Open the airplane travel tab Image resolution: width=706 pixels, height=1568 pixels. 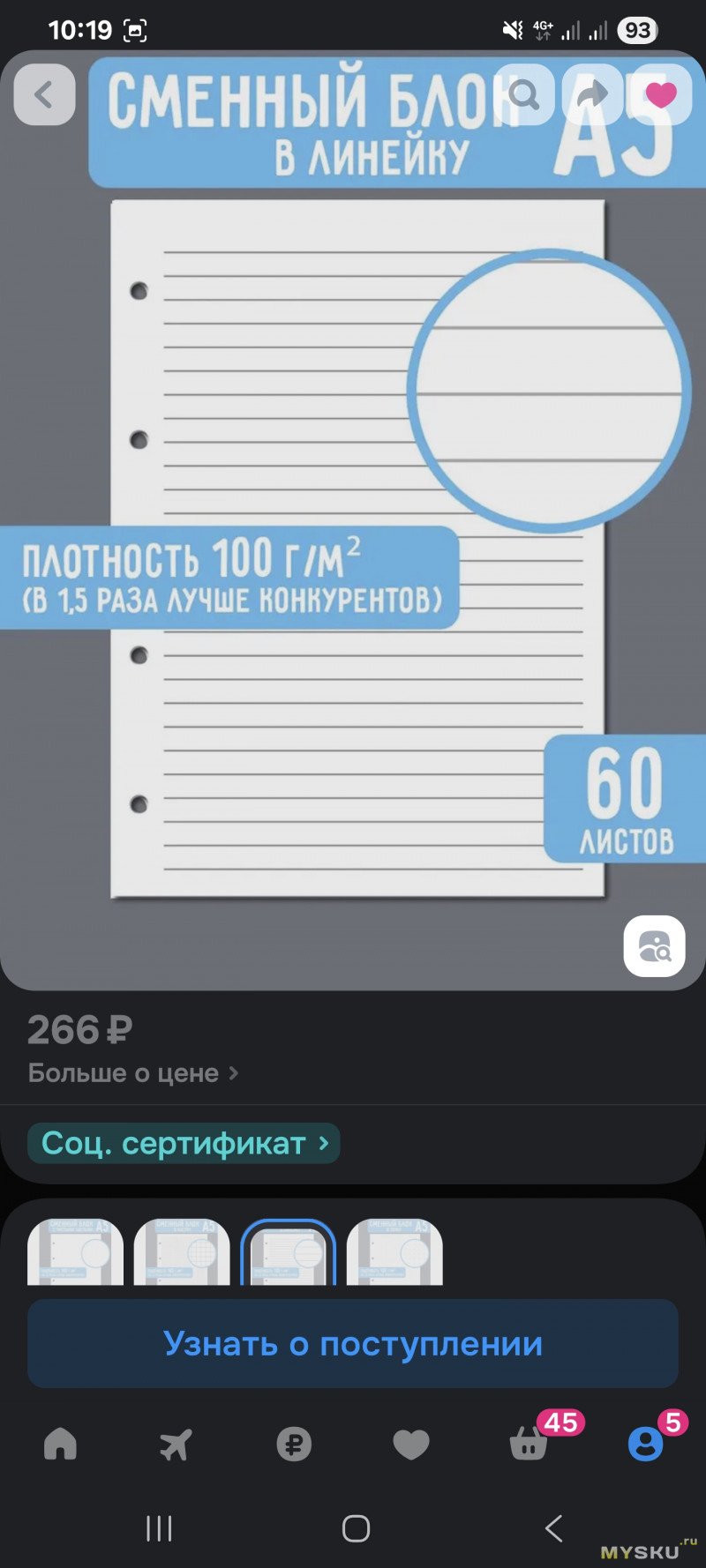pyautogui.click(x=176, y=1445)
